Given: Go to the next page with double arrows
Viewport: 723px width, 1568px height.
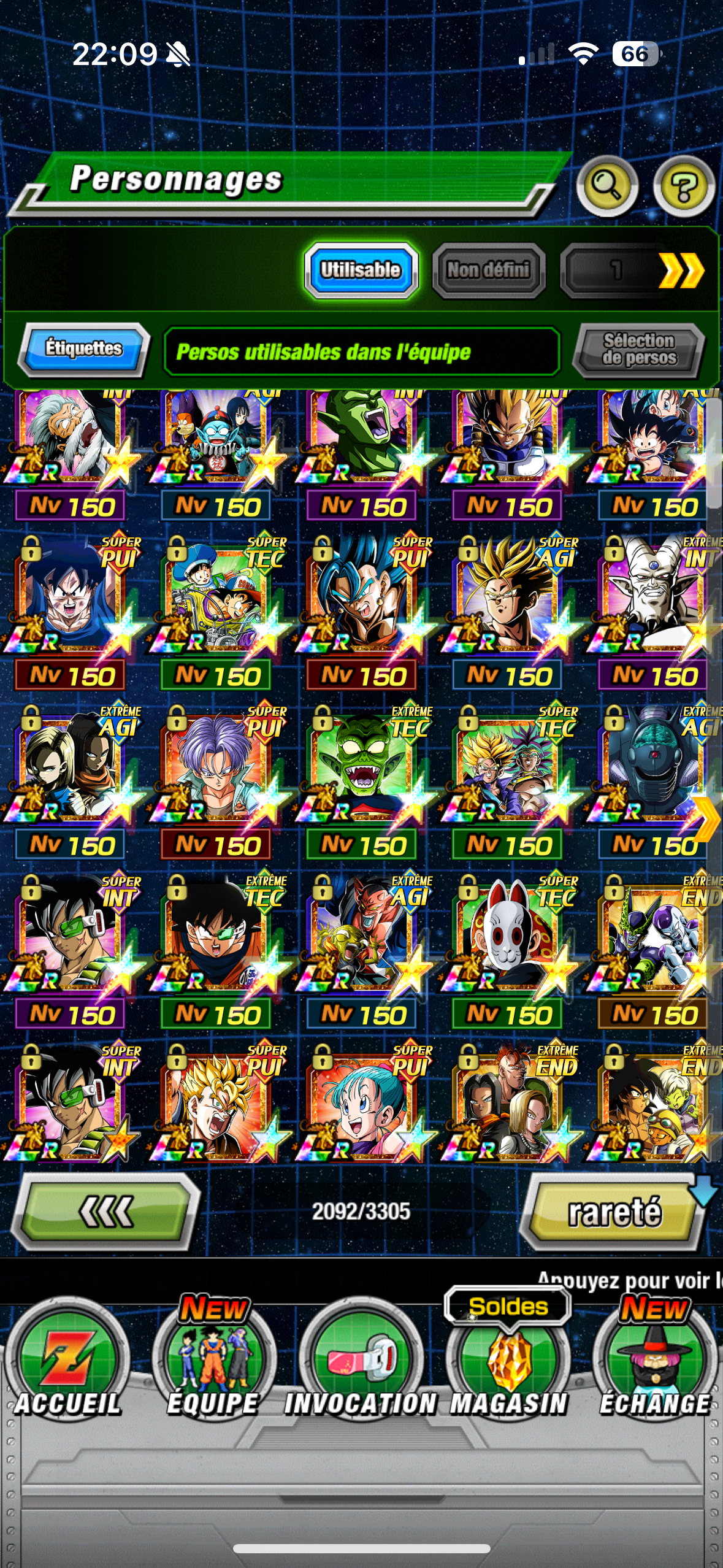Looking at the screenshot, I should 681,270.
